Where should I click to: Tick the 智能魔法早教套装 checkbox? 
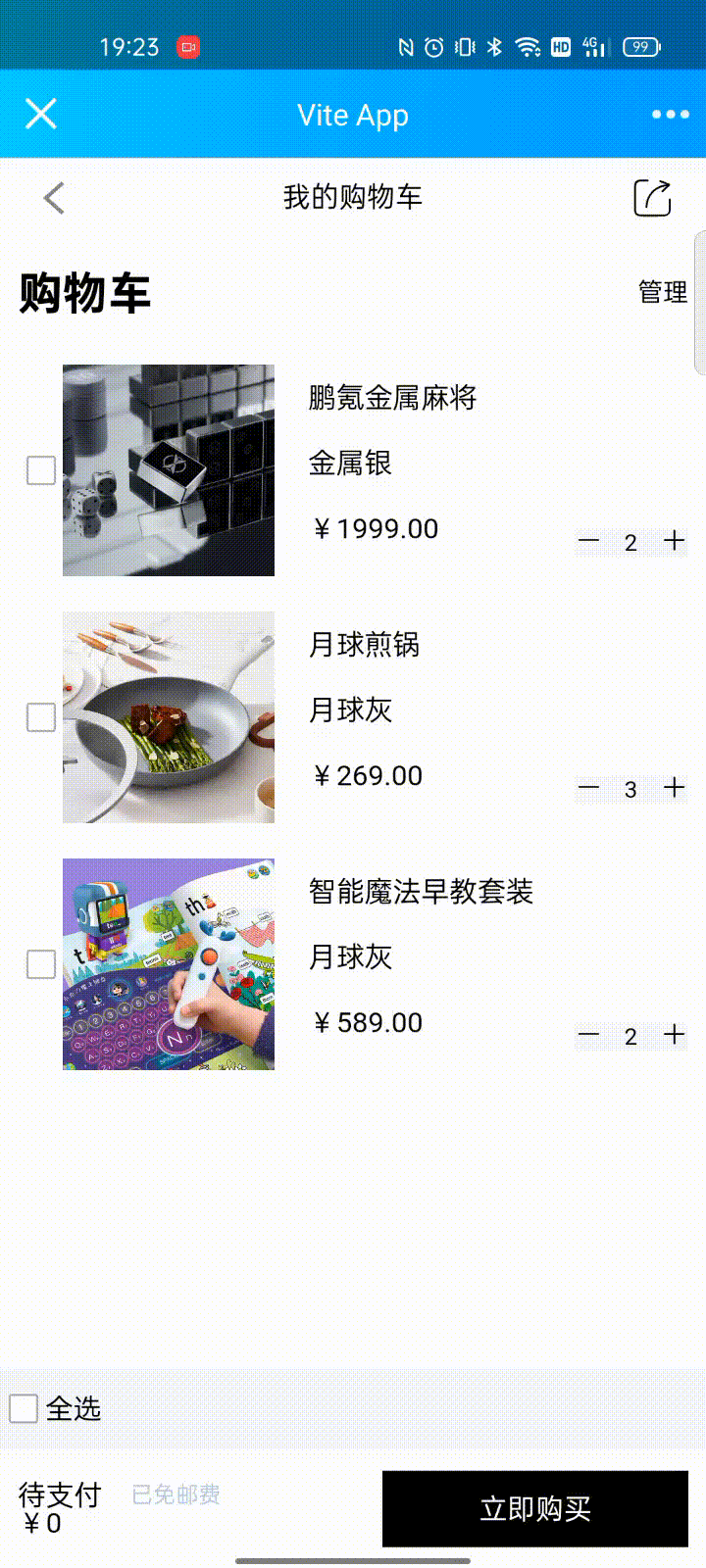click(41, 964)
